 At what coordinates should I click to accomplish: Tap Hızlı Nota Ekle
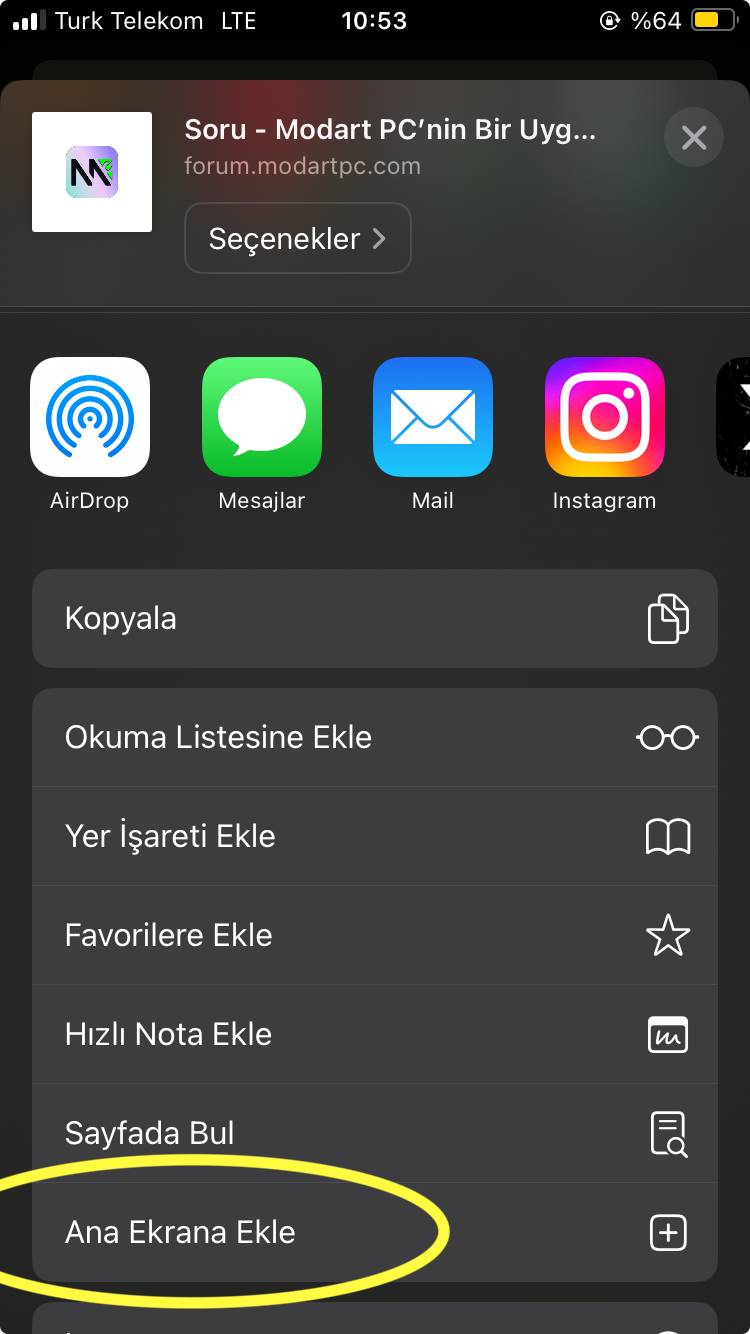374,1034
